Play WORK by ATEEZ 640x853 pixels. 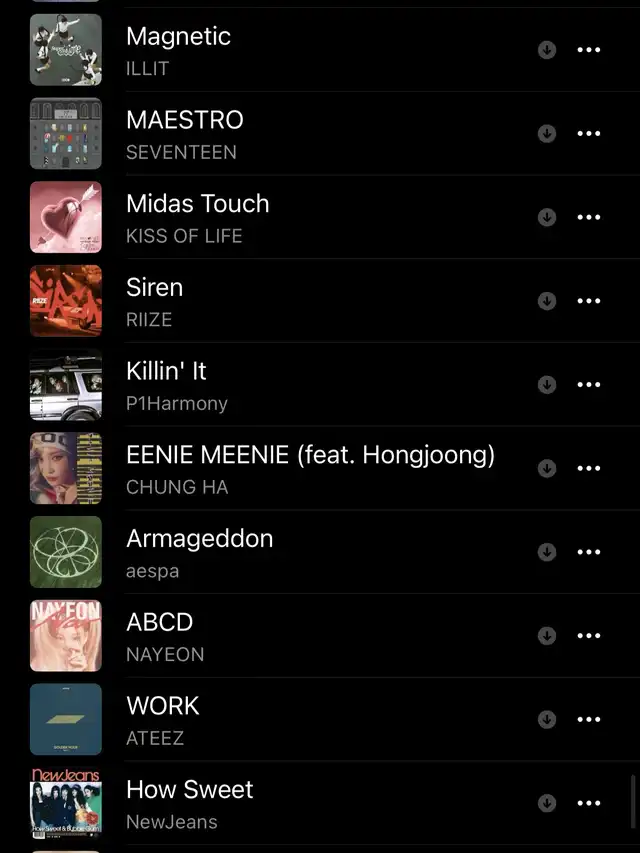163,719
